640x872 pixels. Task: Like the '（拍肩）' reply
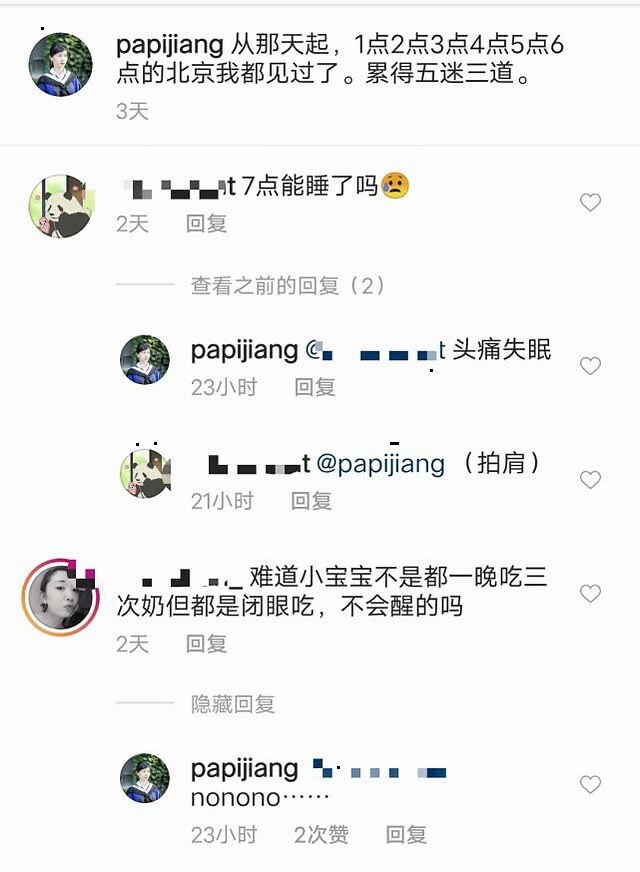(x=590, y=480)
